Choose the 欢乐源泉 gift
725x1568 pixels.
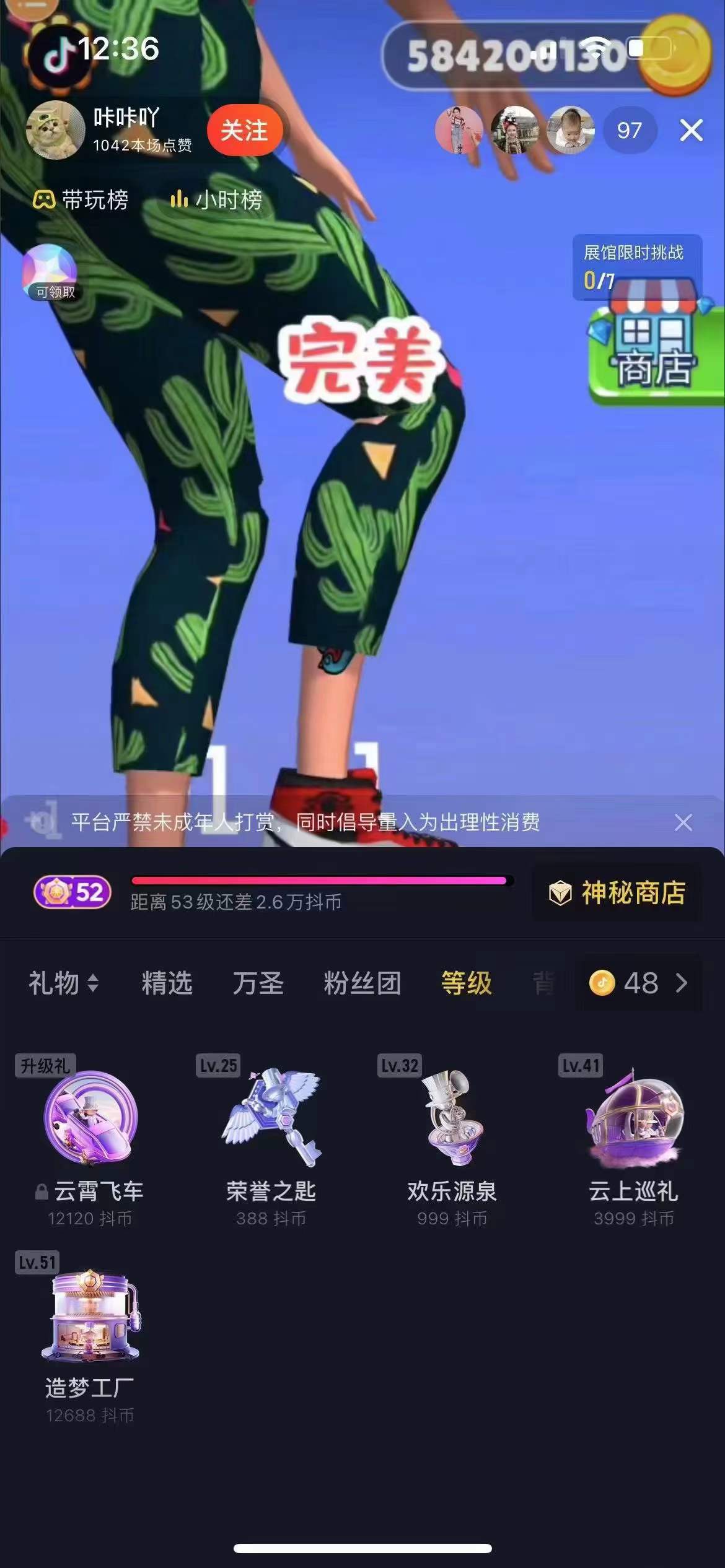click(x=452, y=1133)
